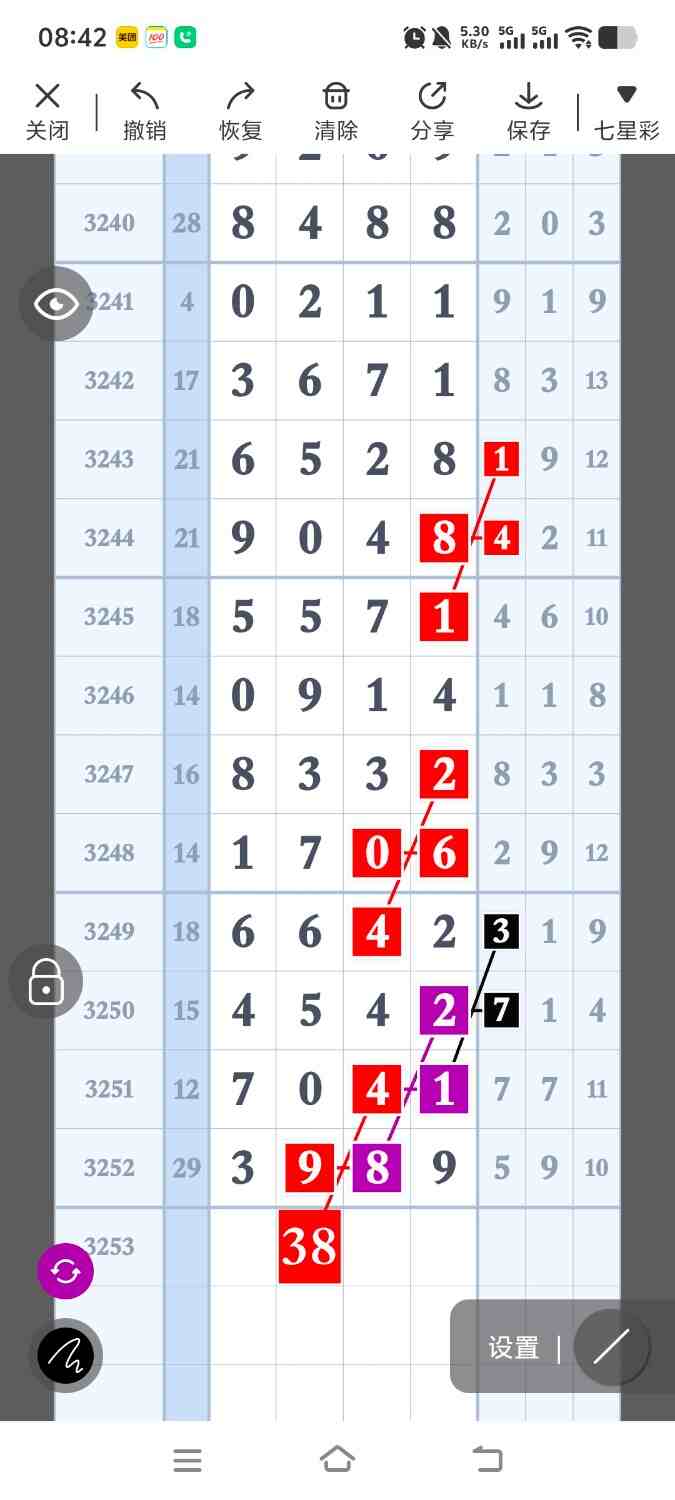This screenshot has height=1500, width=675.
Task: Clear all markings using 清除
Action: 336,111
